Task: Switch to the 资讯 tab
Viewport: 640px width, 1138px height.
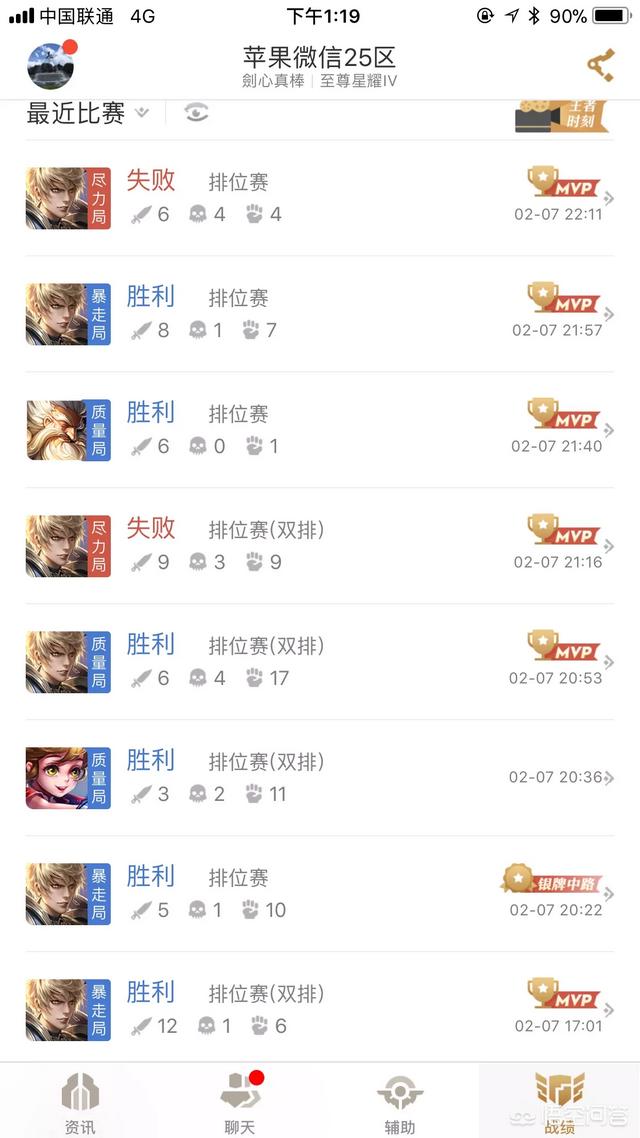Action: click(80, 1102)
